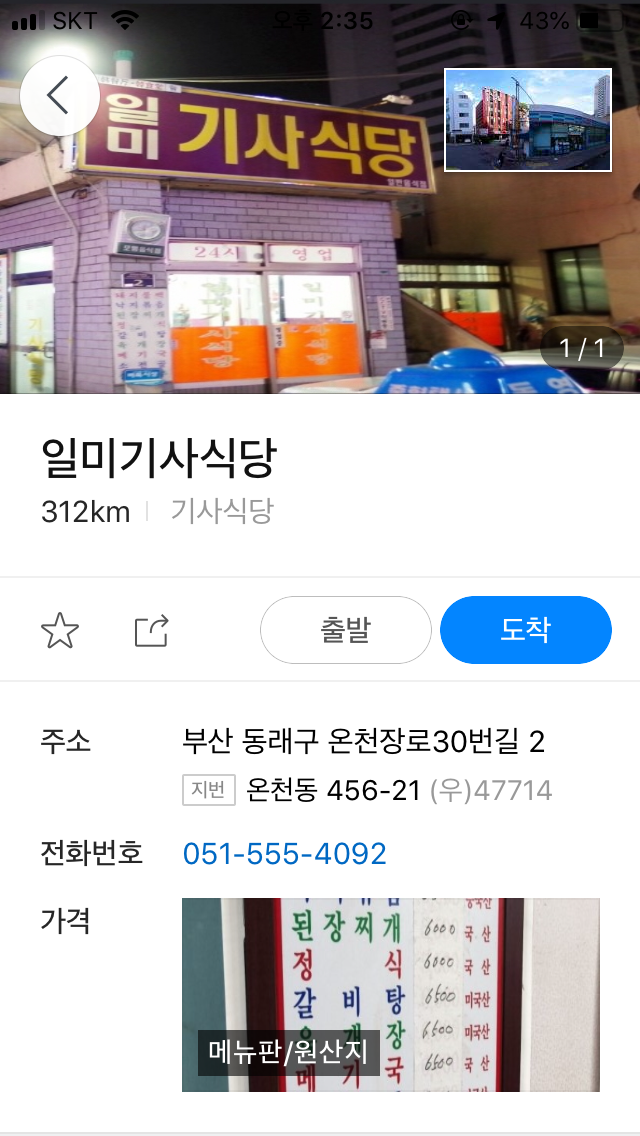Save 일미기사식당 to favorites with the star
The image size is (640, 1136).
60,631
